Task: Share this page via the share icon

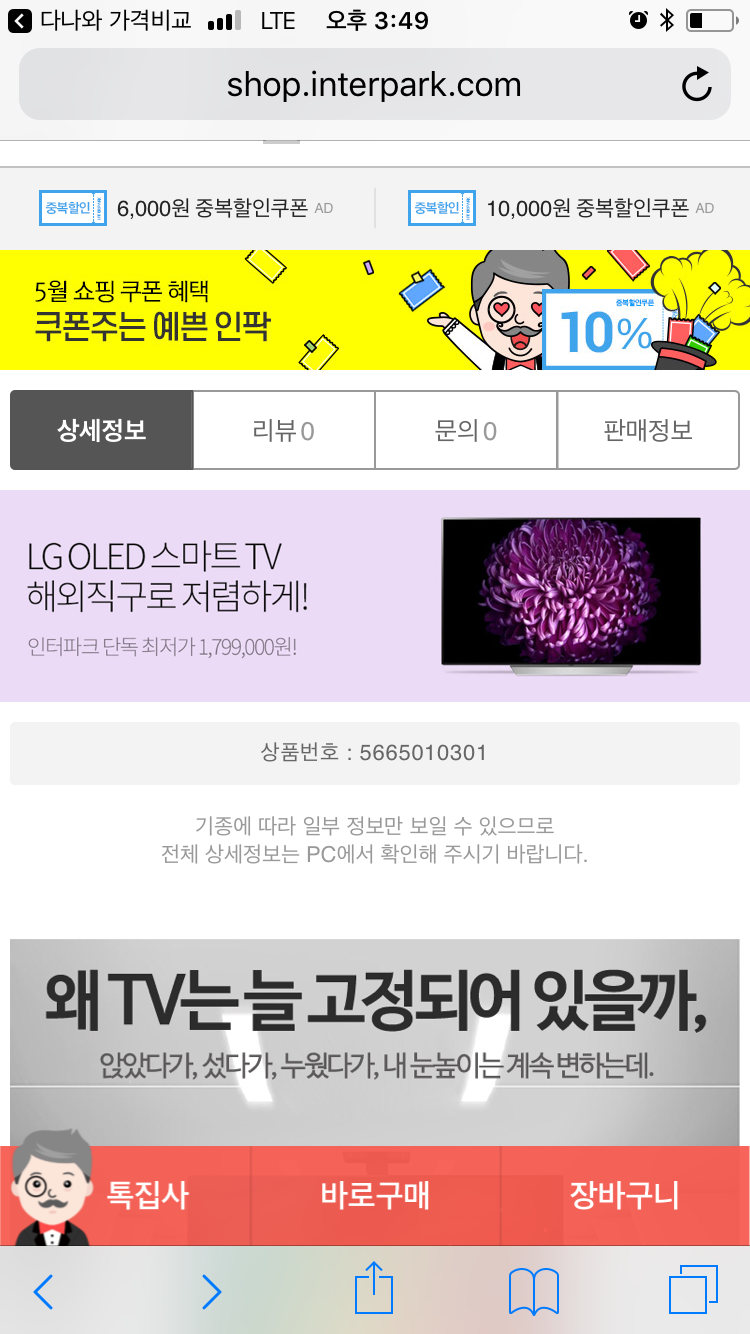Action: pyautogui.click(x=375, y=1288)
